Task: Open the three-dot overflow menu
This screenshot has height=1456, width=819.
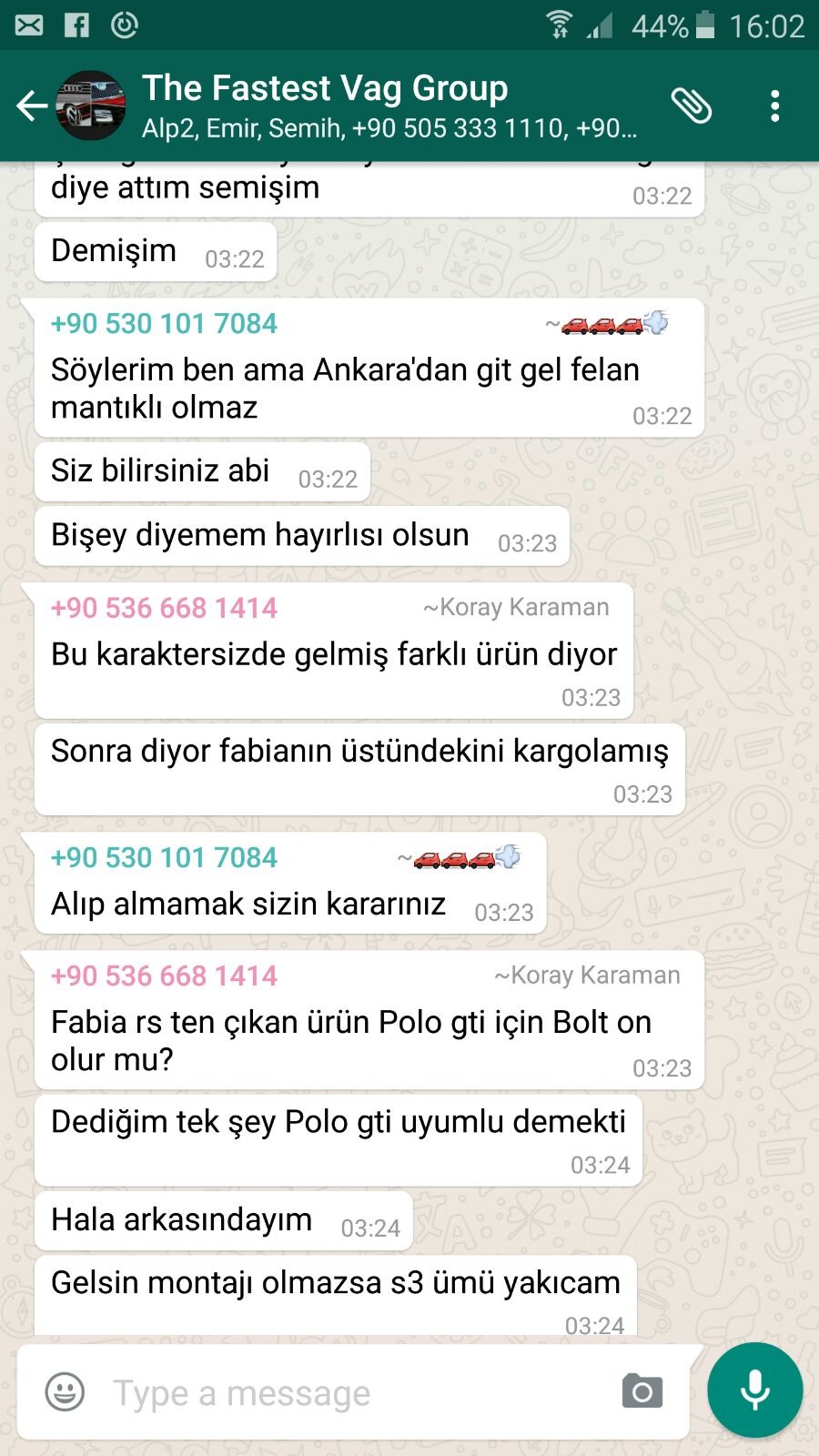Action: pyautogui.click(x=775, y=106)
